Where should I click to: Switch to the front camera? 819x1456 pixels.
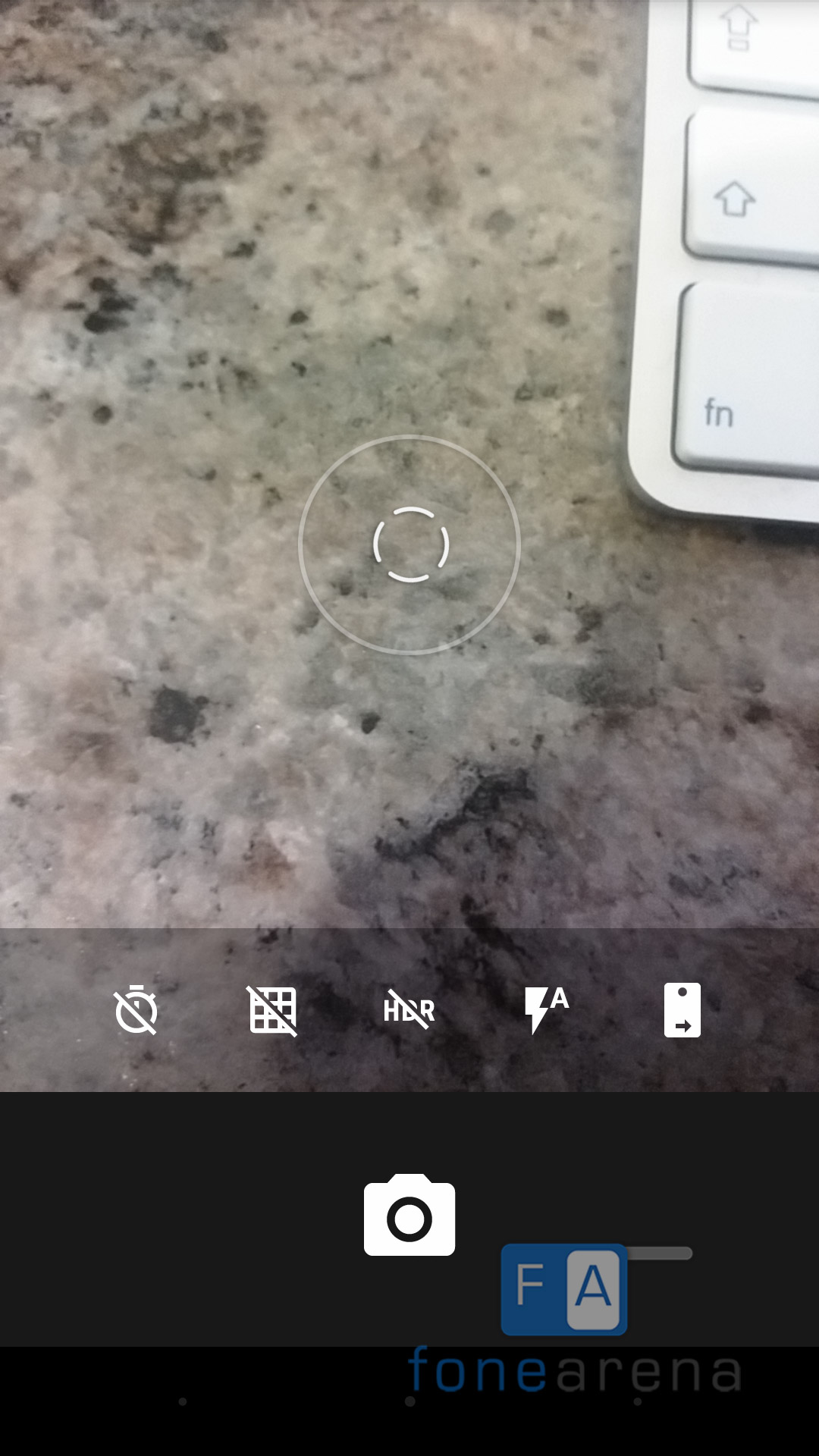(x=682, y=1010)
